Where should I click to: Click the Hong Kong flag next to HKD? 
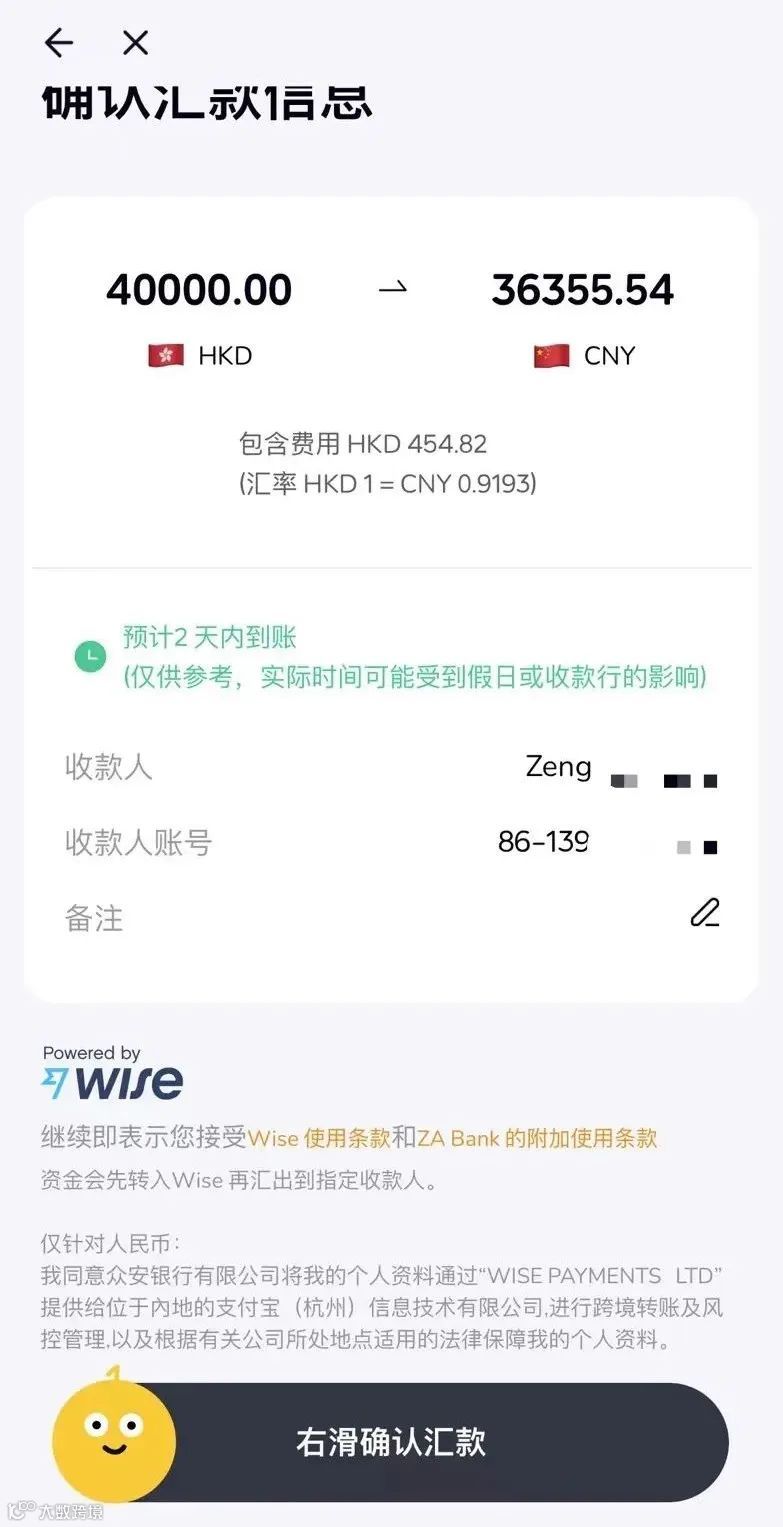(x=166, y=355)
